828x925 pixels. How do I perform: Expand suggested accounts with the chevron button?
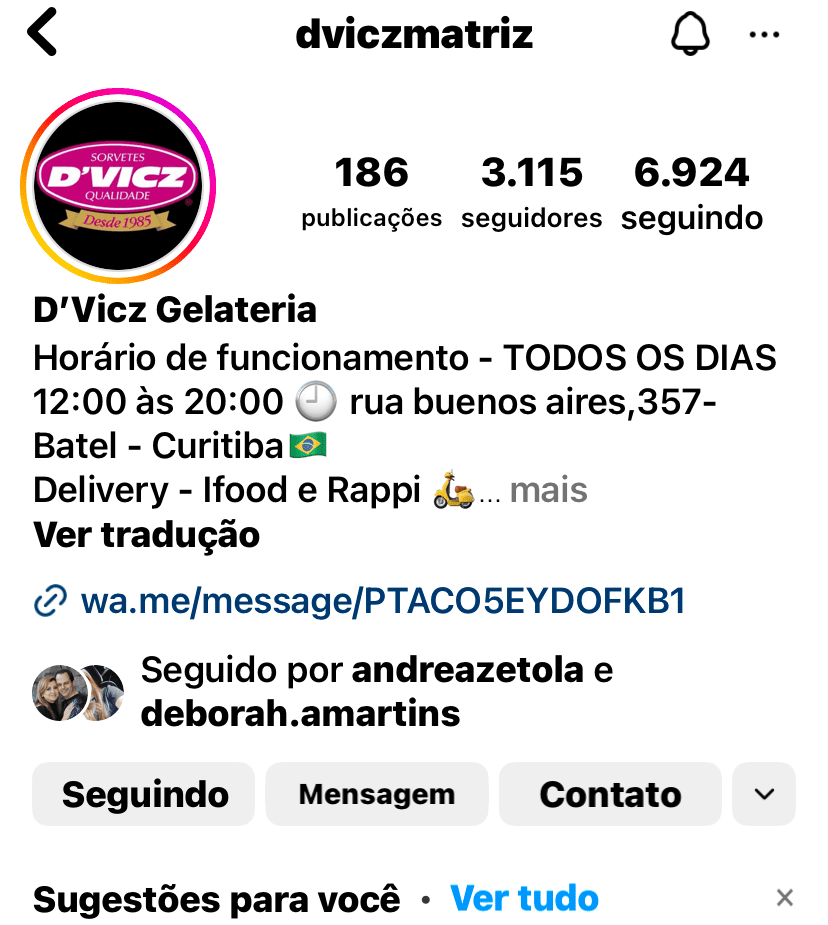(x=764, y=795)
